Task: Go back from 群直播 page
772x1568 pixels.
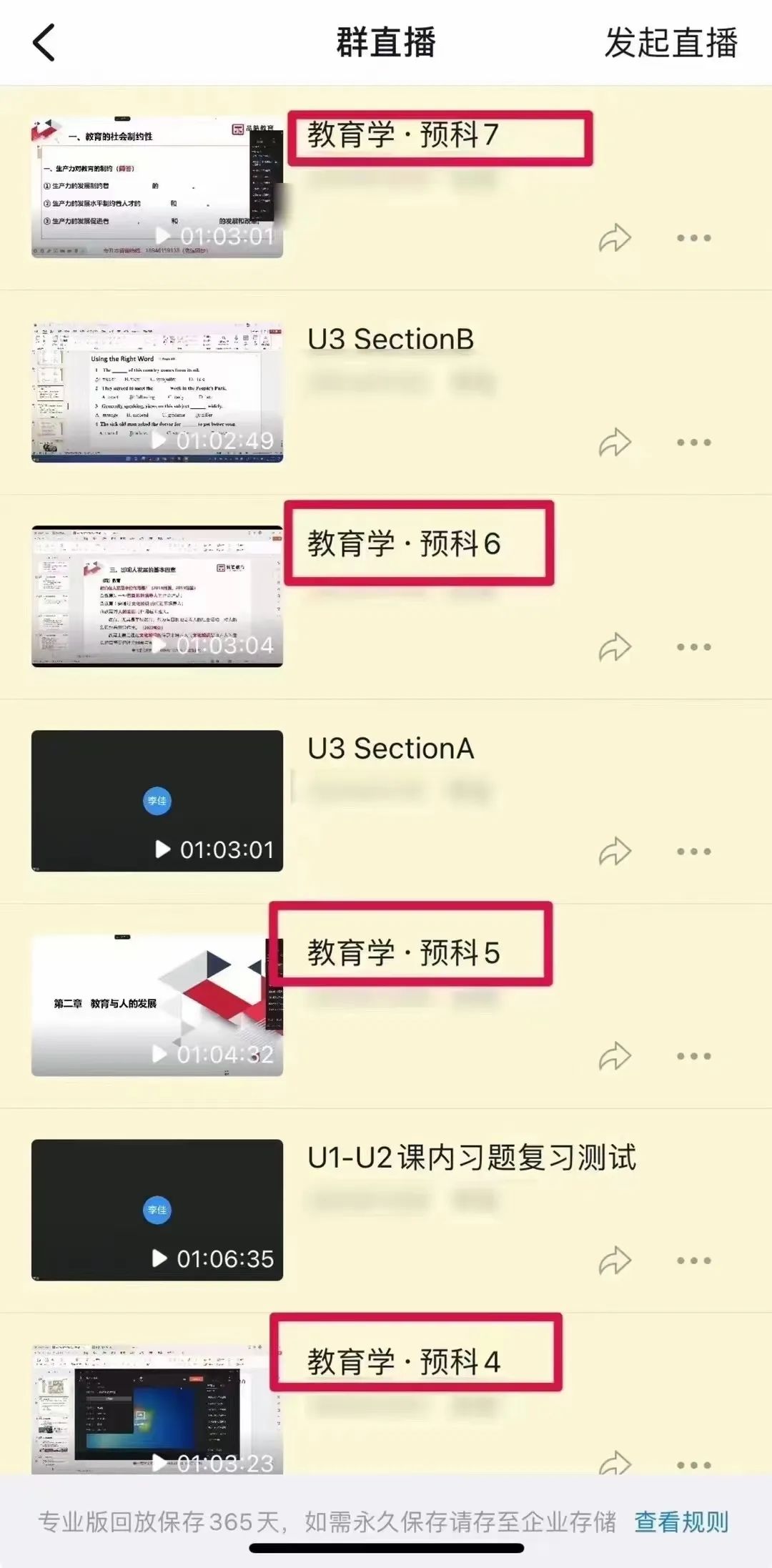Action: pyautogui.click(x=44, y=43)
